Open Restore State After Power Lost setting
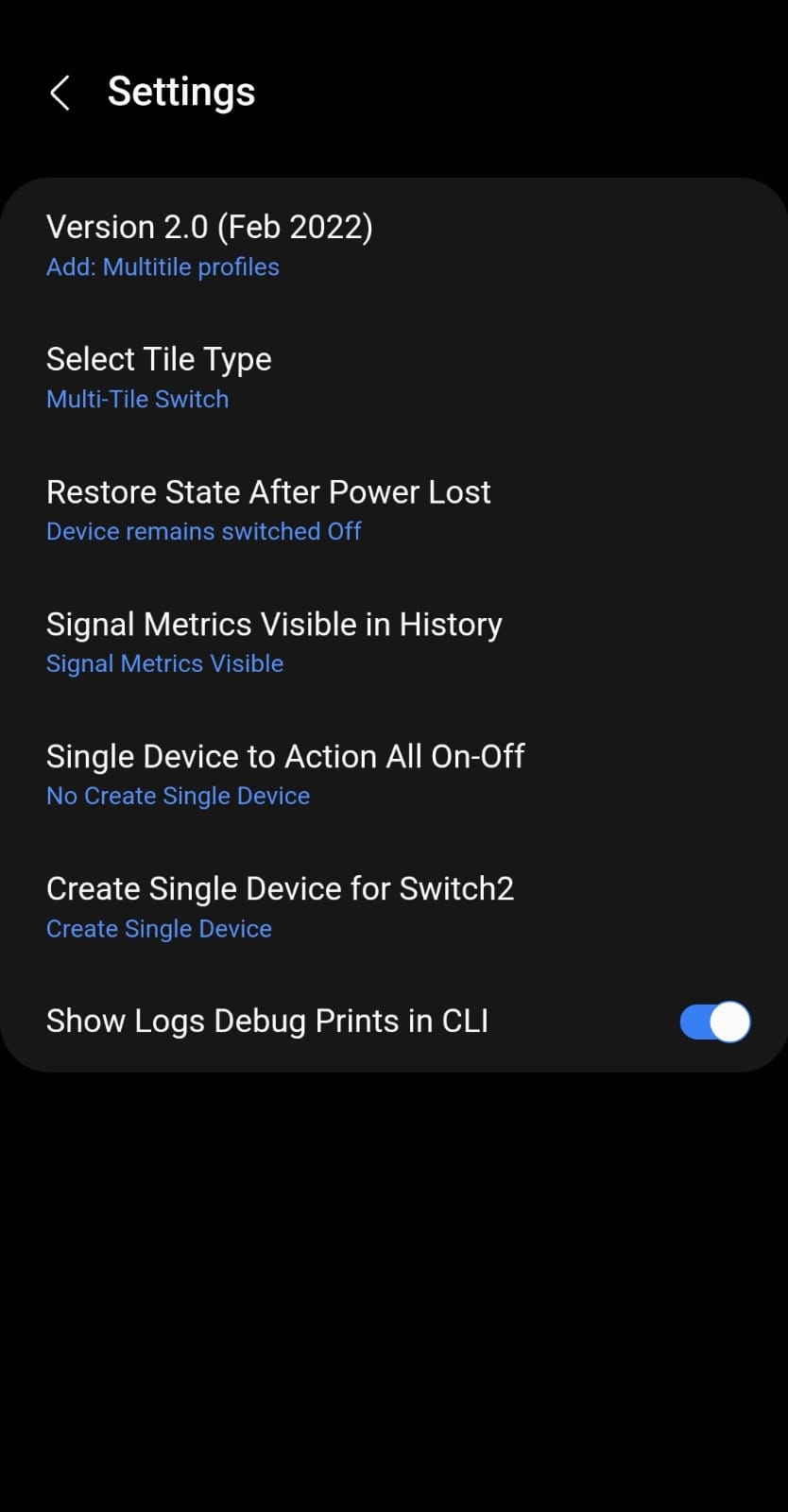 point(268,491)
